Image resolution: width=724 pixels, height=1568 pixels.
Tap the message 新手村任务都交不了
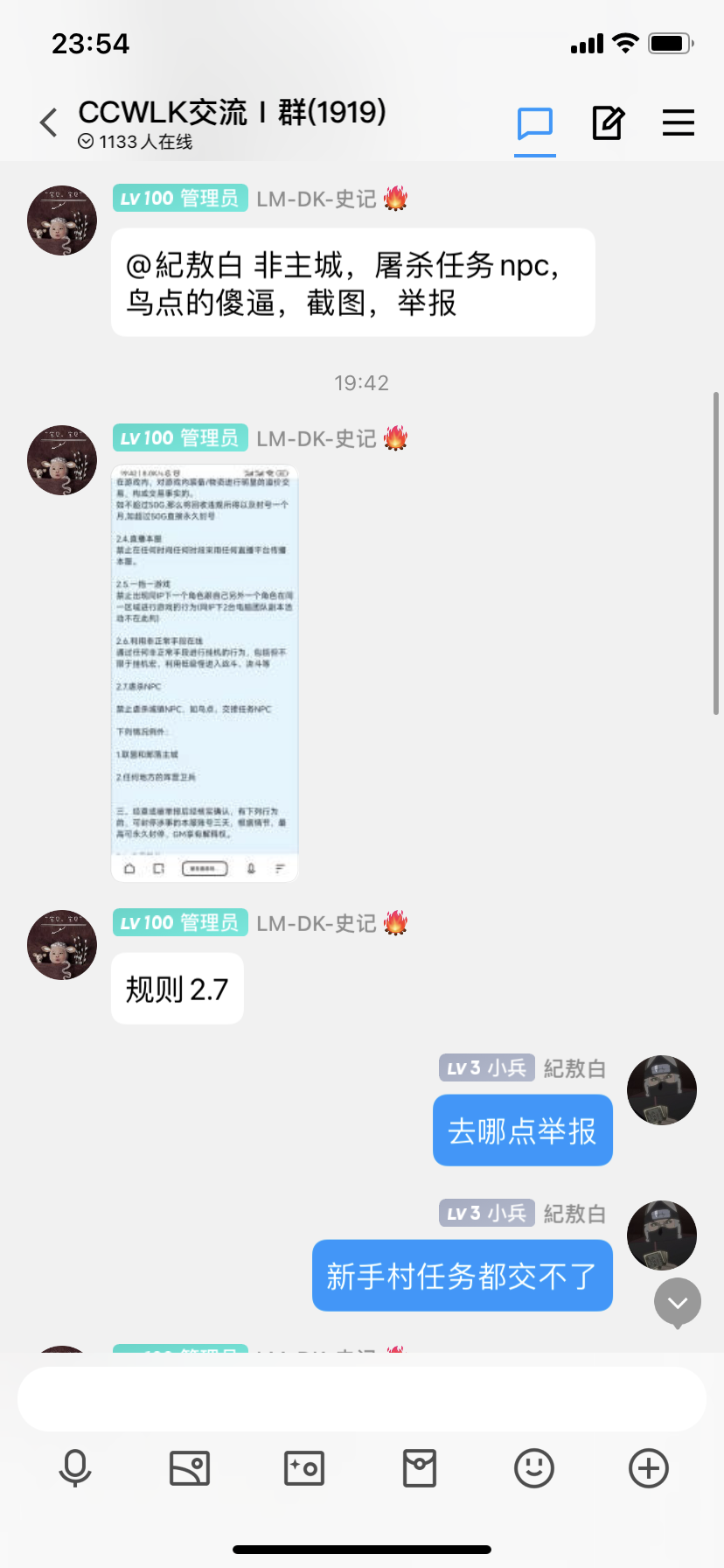pos(462,1275)
